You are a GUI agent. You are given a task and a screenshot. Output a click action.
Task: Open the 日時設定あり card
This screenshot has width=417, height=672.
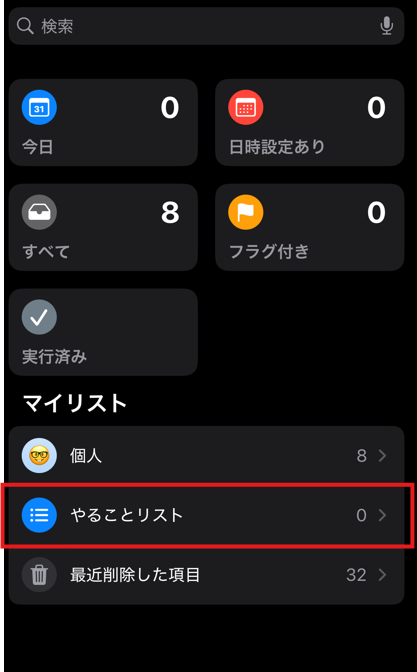click(x=309, y=123)
